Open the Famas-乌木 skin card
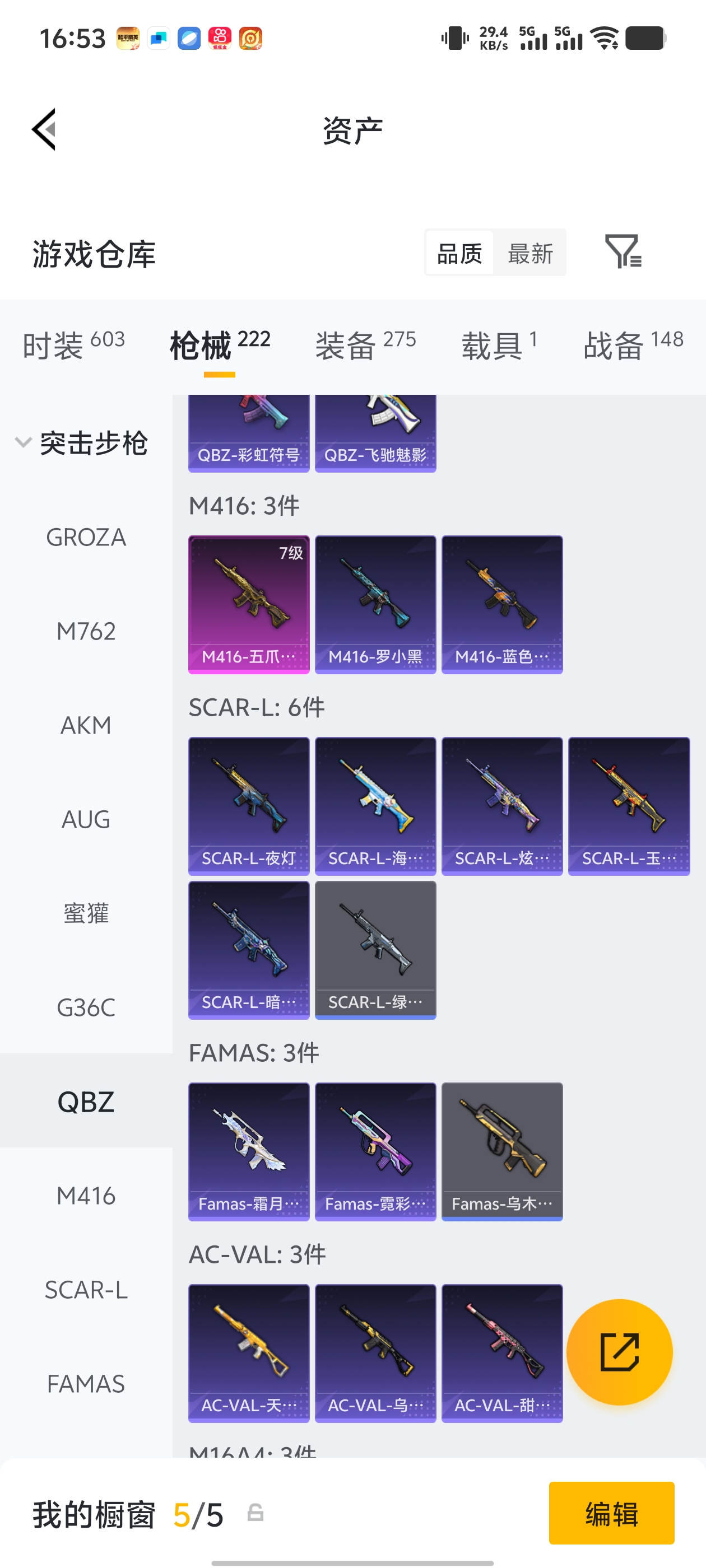Viewport: 706px width, 1568px height. (502, 1152)
